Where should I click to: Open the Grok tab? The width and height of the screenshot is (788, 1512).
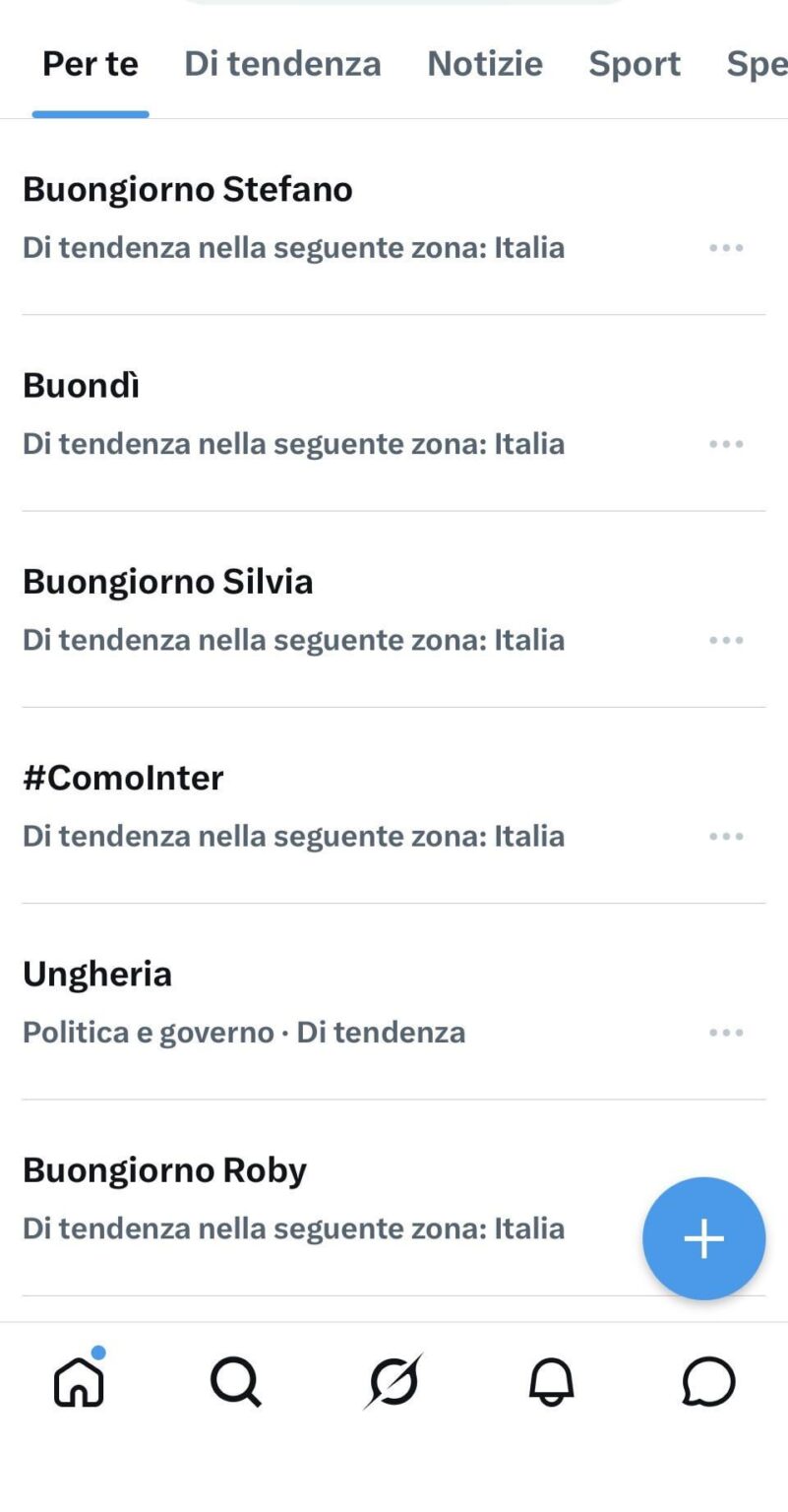(394, 1382)
